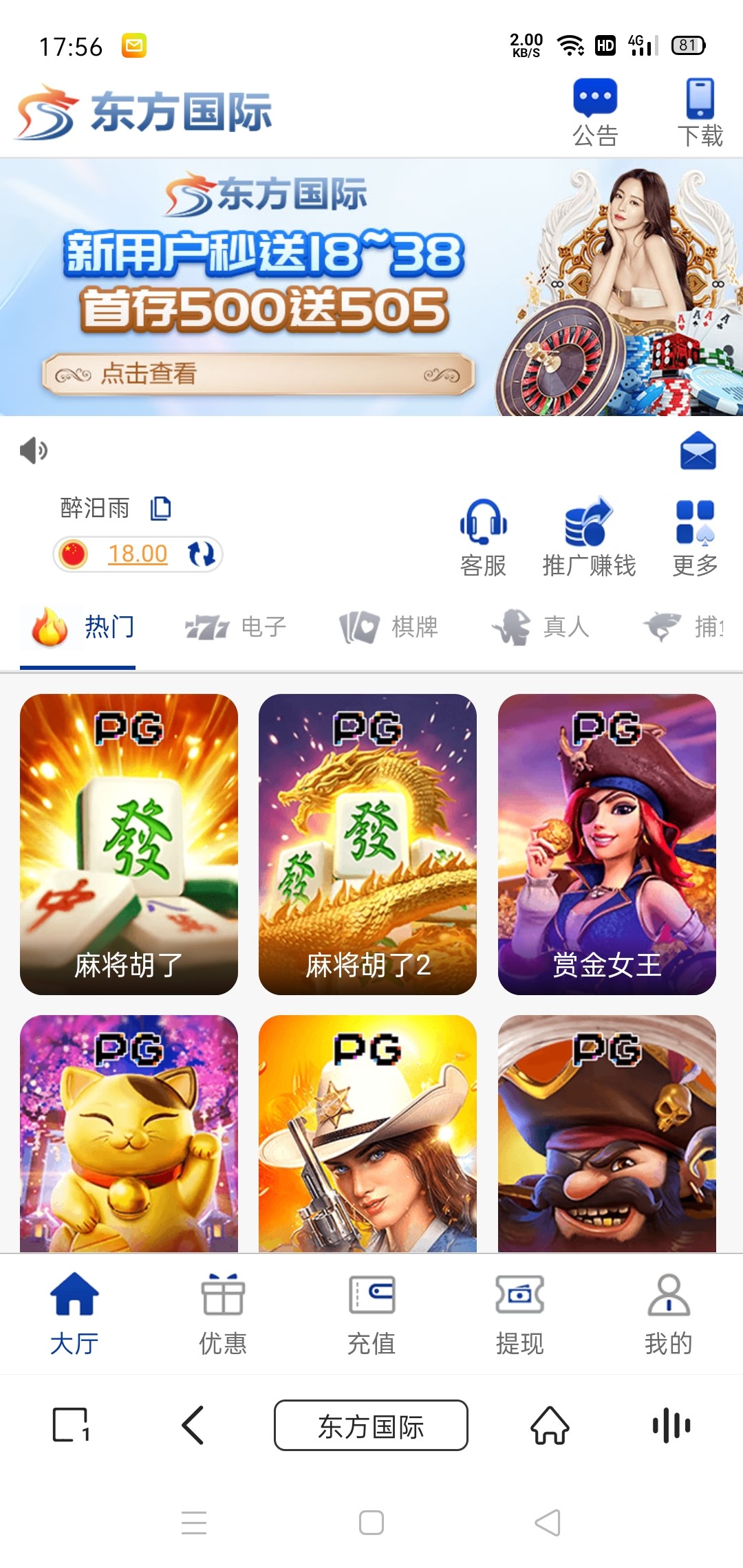This screenshot has height=1568, width=743.
Task: Open 推广赚钱 promotion page
Action: click(x=589, y=538)
